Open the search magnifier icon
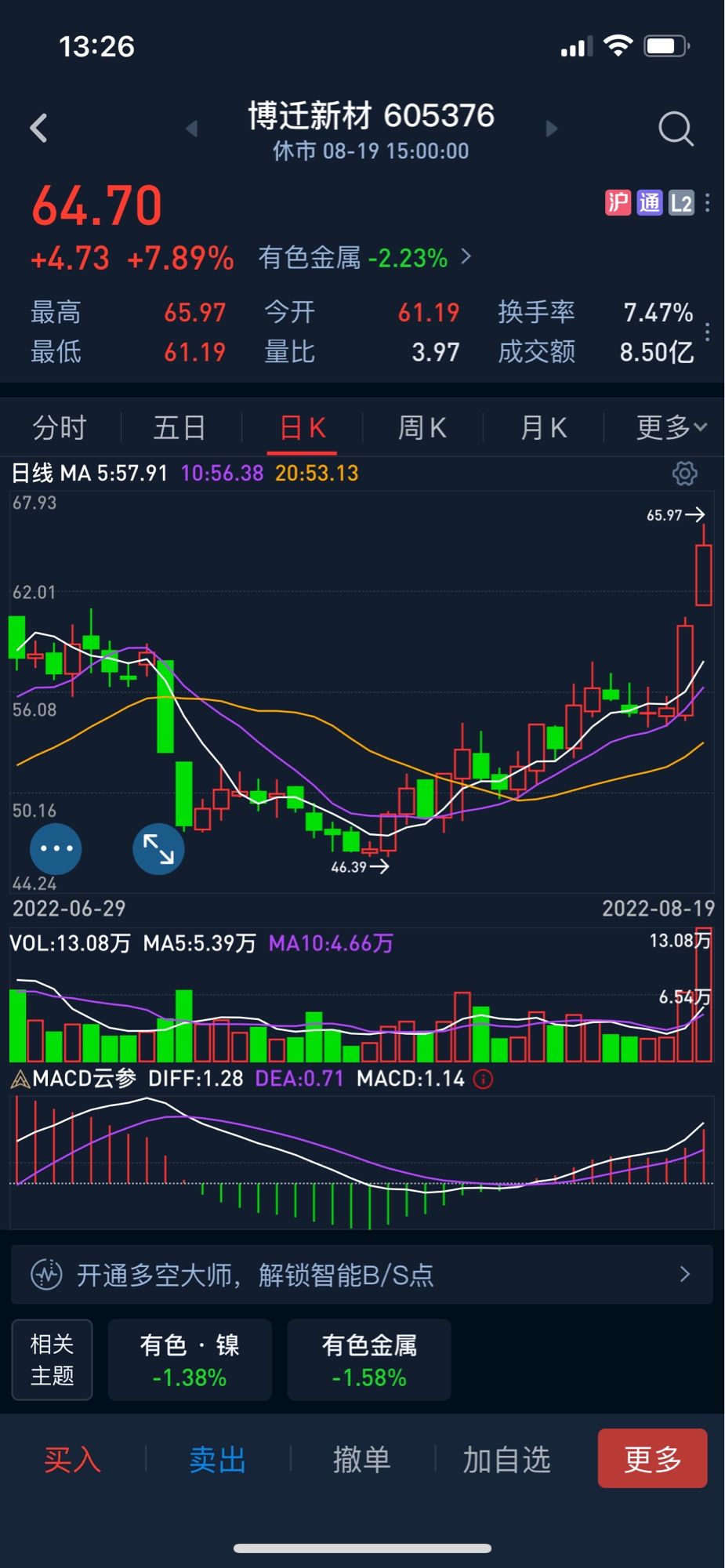Image resolution: width=725 pixels, height=1568 pixels. point(675,129)
